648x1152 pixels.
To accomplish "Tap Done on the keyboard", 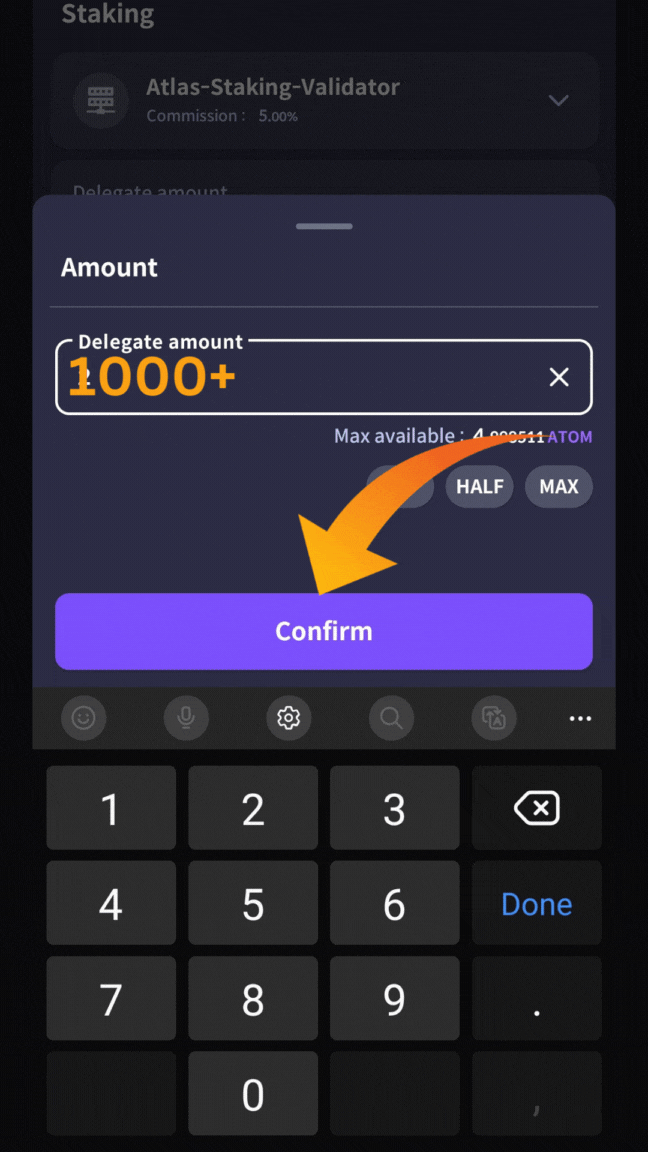I will (536, 904).
